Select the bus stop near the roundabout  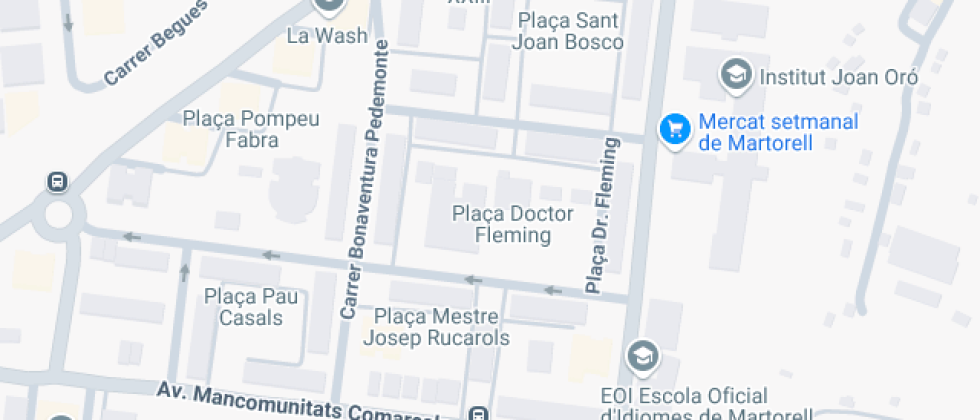[x=58, y=182]
